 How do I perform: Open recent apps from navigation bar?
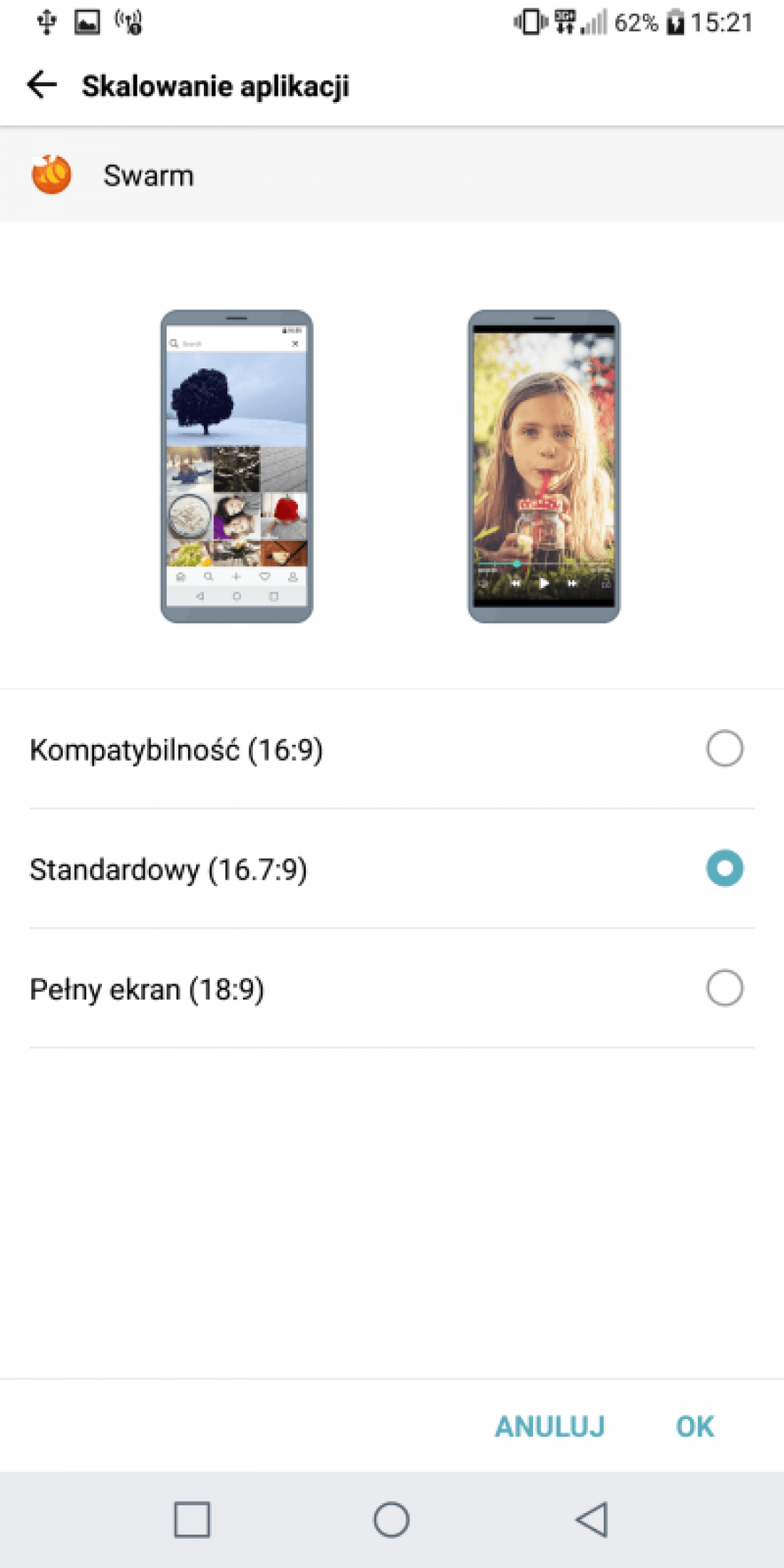pos(192,1520)
